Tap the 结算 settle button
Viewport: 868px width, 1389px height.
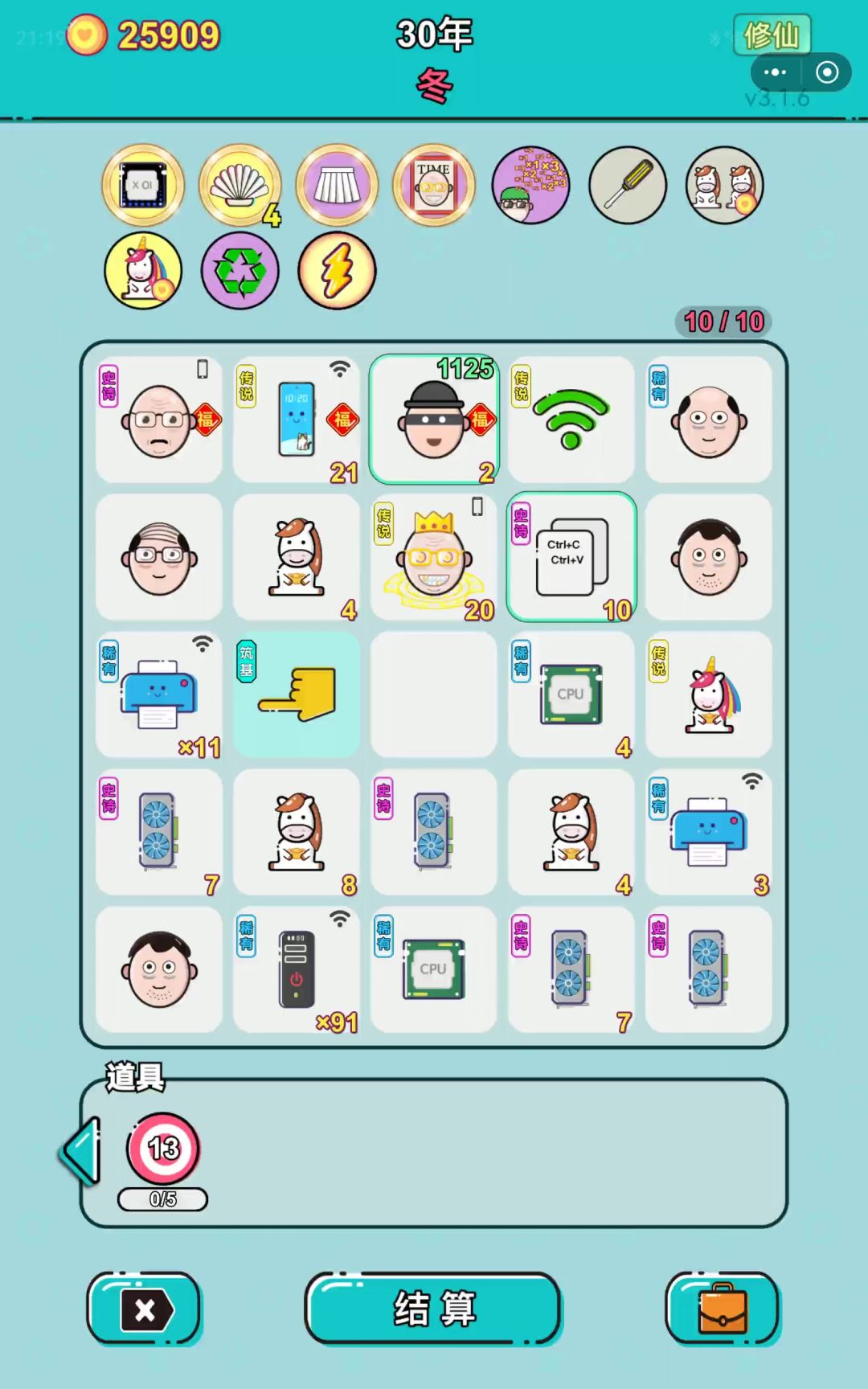[433, 1308]
